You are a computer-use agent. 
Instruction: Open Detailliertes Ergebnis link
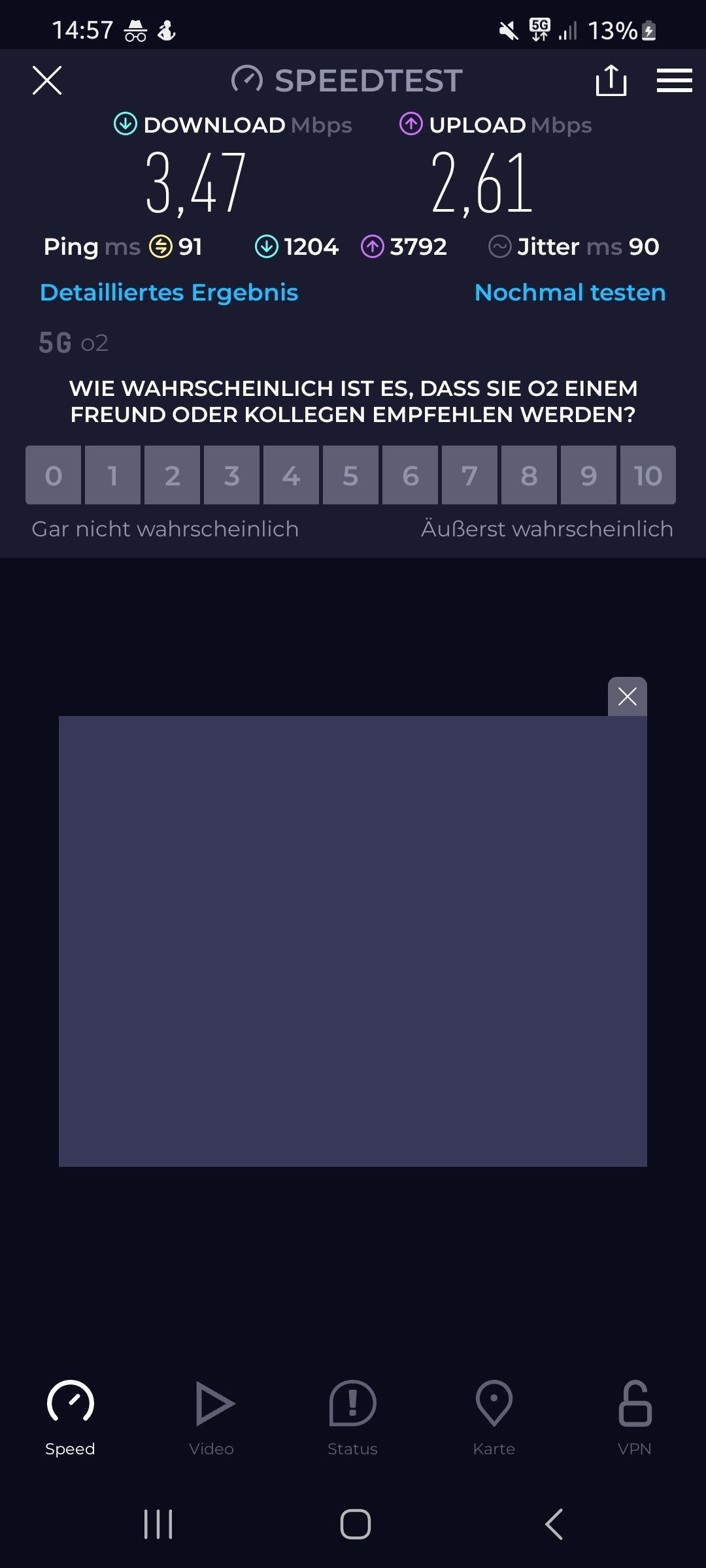tap(169, 292)
